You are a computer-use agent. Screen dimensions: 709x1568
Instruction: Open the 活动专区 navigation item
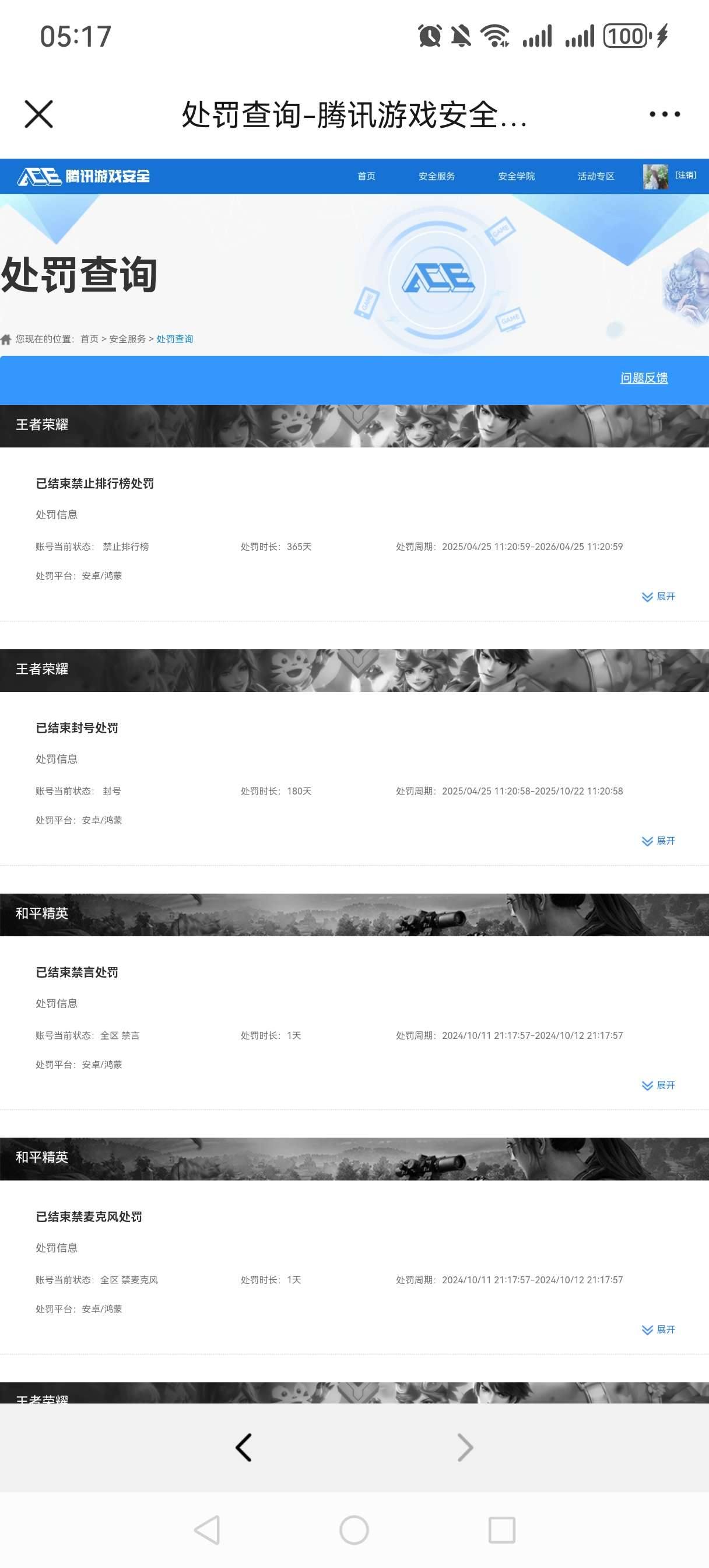coord(596,176)
